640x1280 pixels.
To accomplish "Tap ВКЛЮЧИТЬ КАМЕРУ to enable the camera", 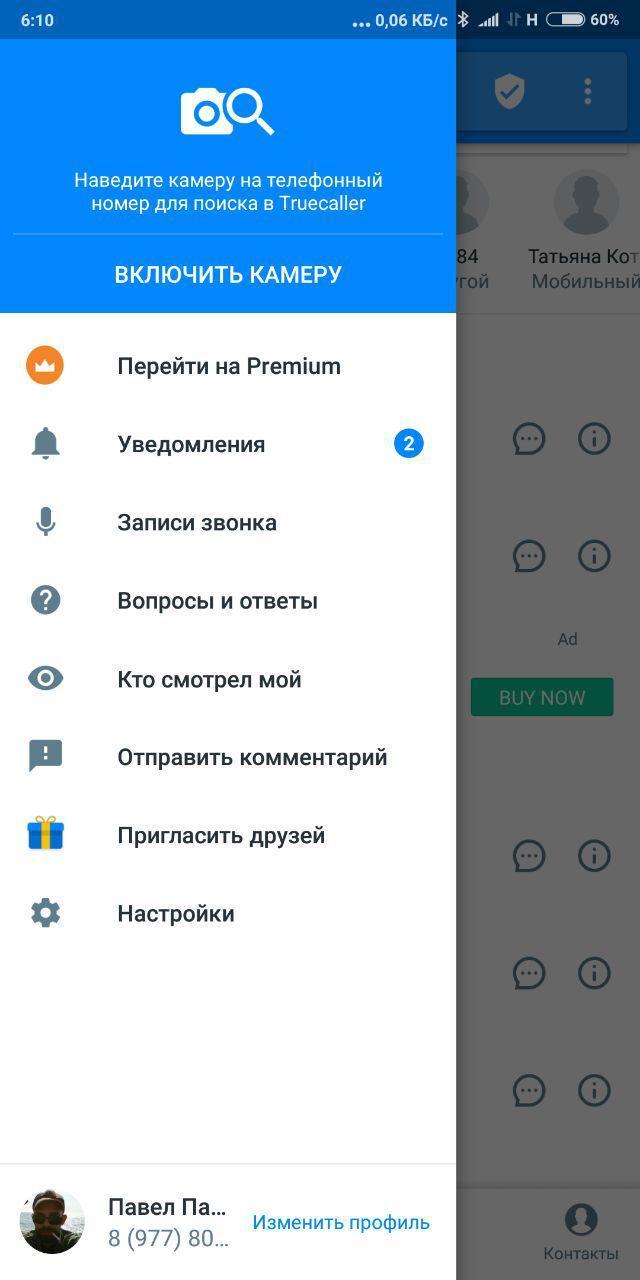I will click(228, 274).
